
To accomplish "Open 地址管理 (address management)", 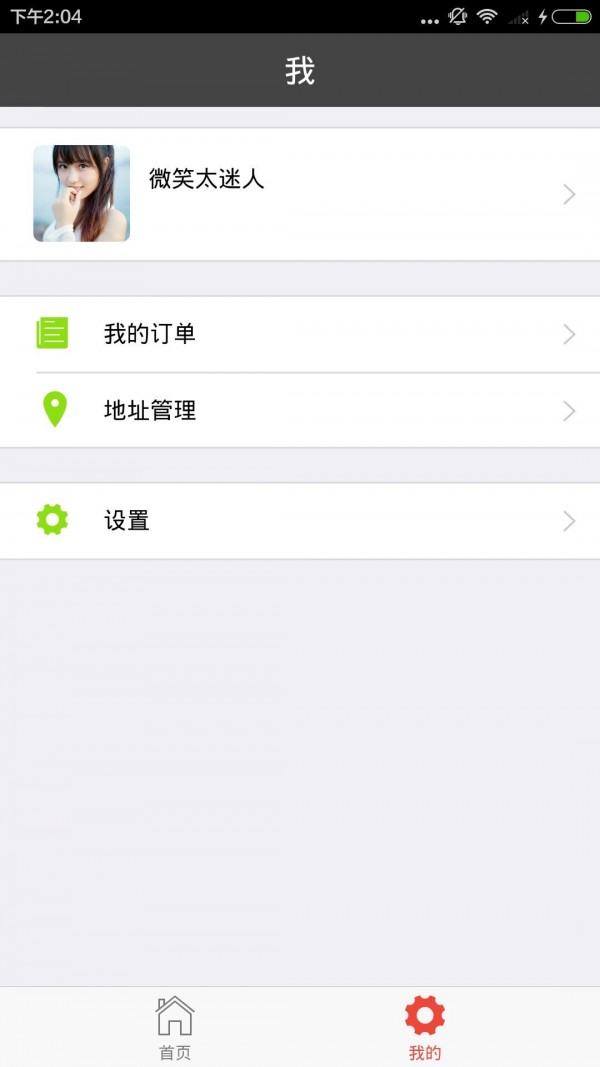I will click(x=300, y=410).
